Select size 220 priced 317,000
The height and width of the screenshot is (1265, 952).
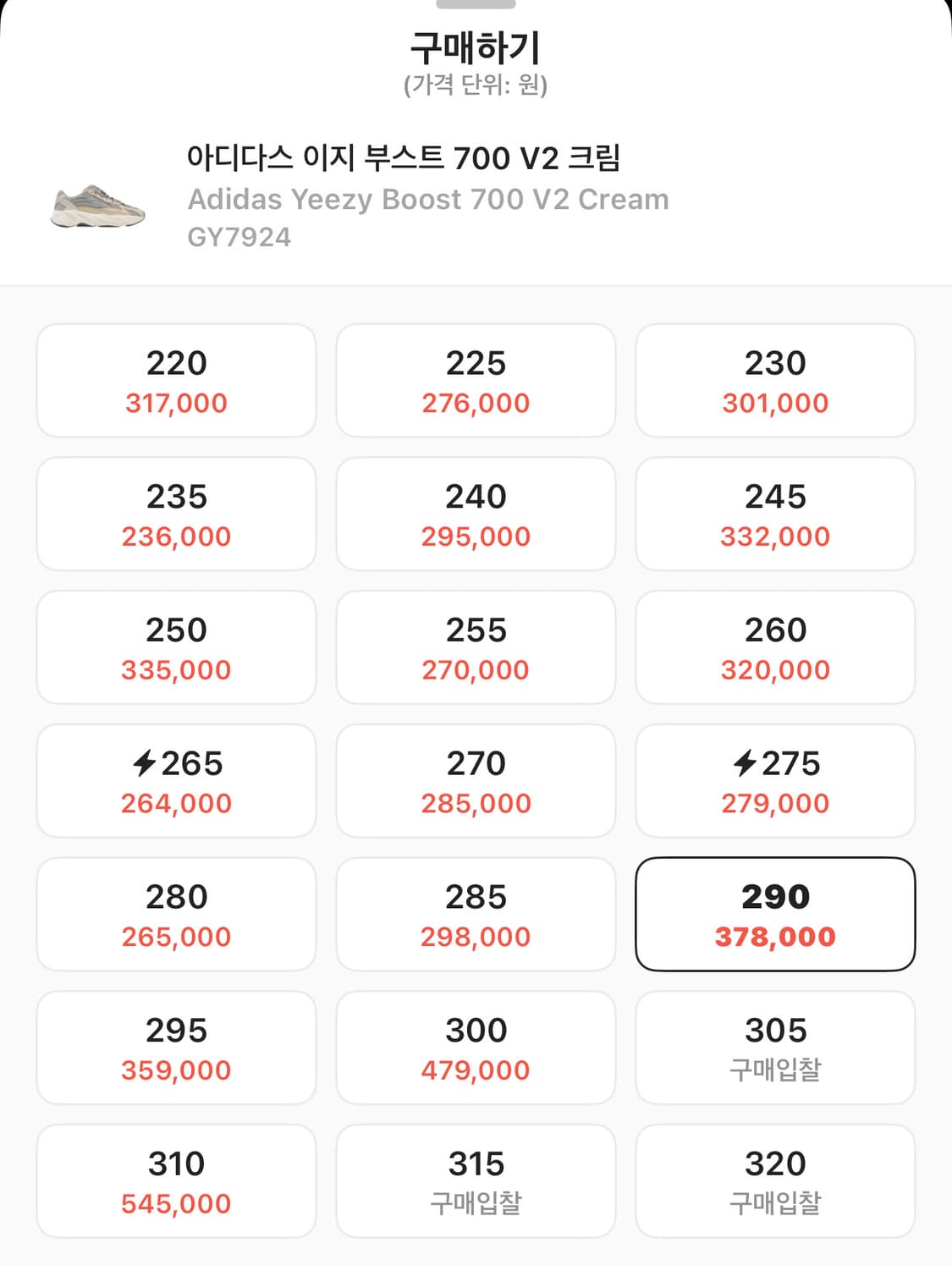pyautogui.click(x=175, y=381)
